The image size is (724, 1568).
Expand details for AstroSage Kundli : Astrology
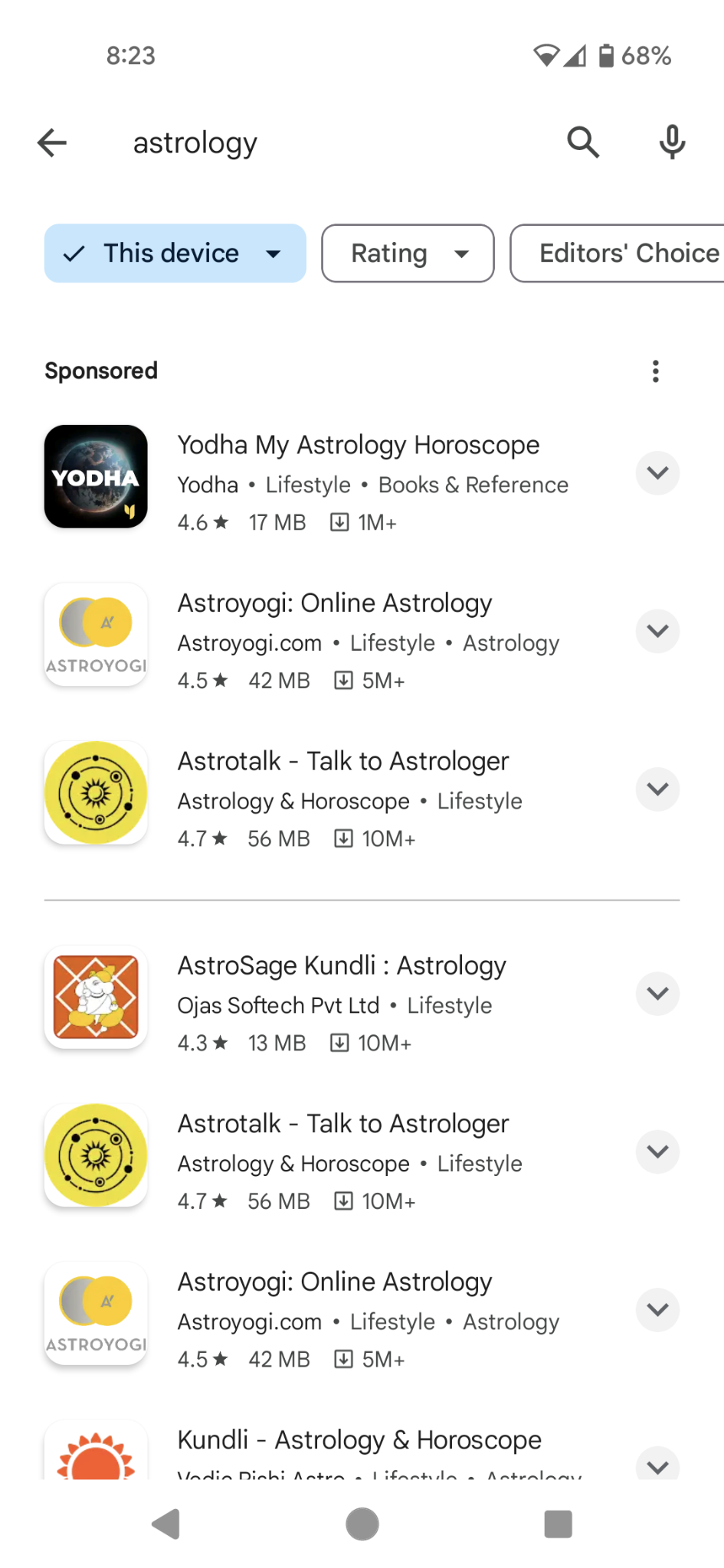658,994
